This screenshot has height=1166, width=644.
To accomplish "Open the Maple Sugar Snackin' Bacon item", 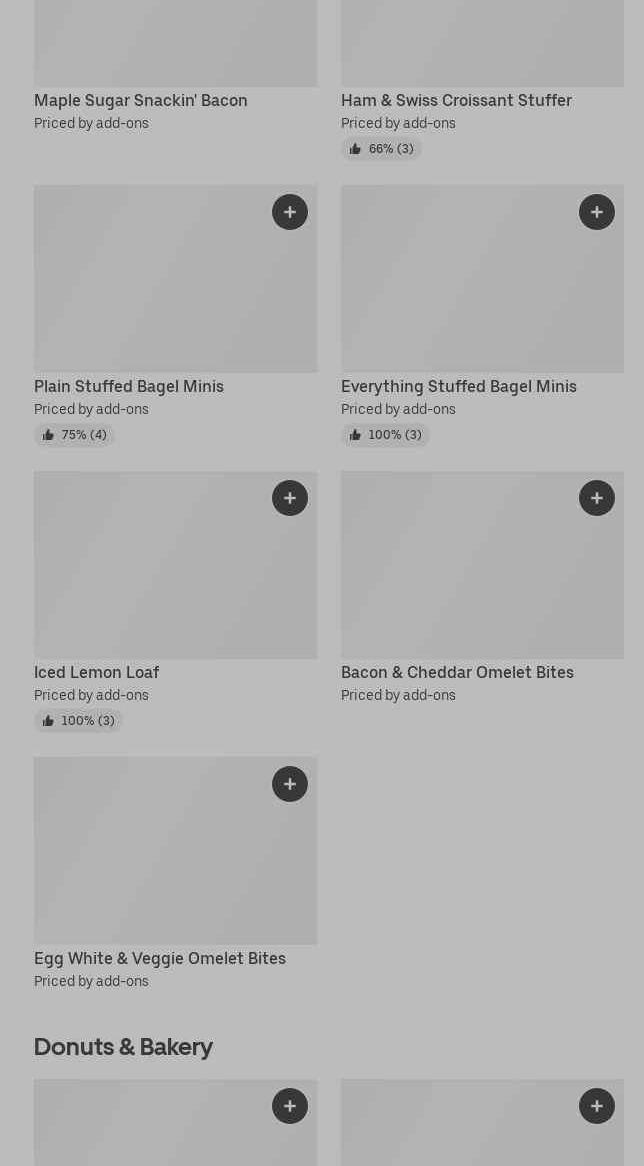I will pyautogui.click(x=141, y=100).
